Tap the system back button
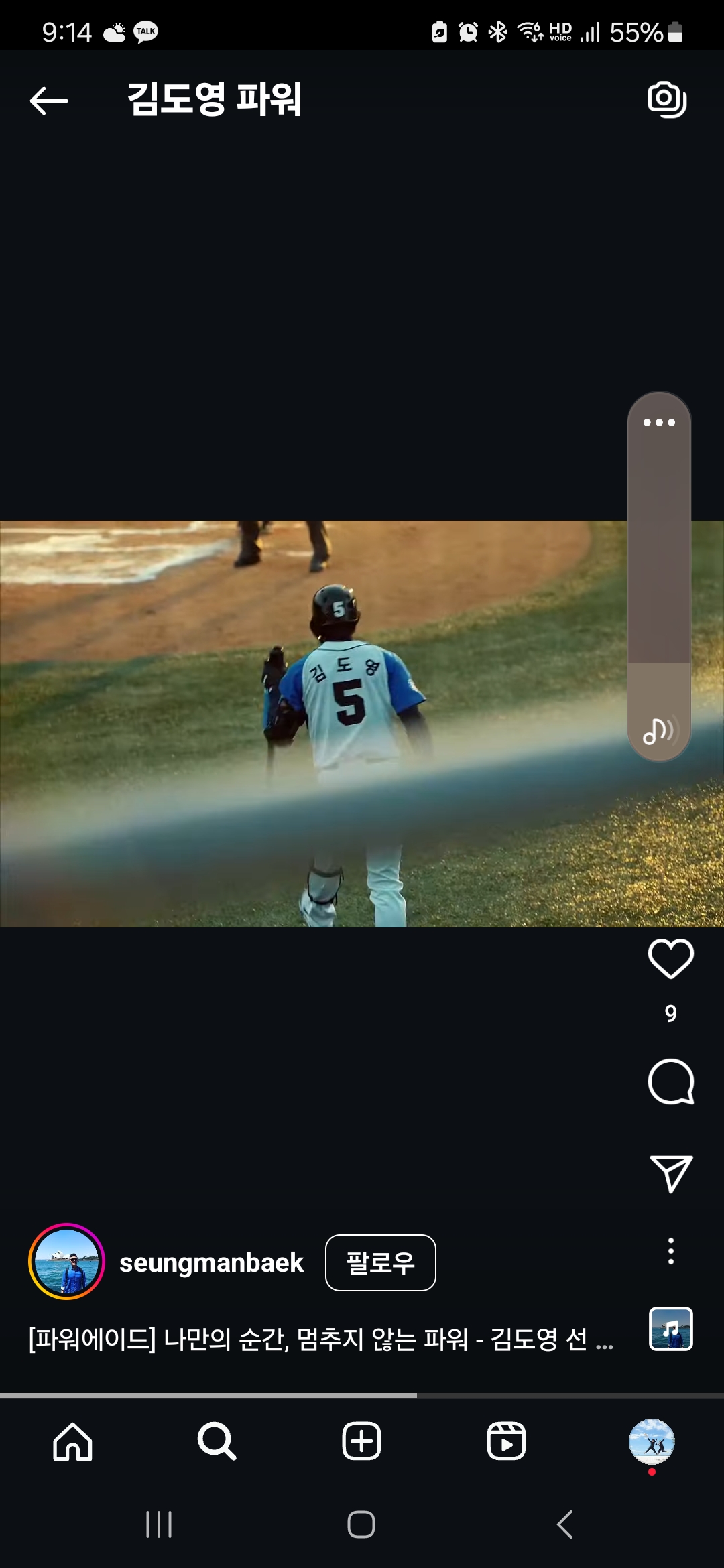Screen dimensions: 724x1568 (x=564, y=1524)
